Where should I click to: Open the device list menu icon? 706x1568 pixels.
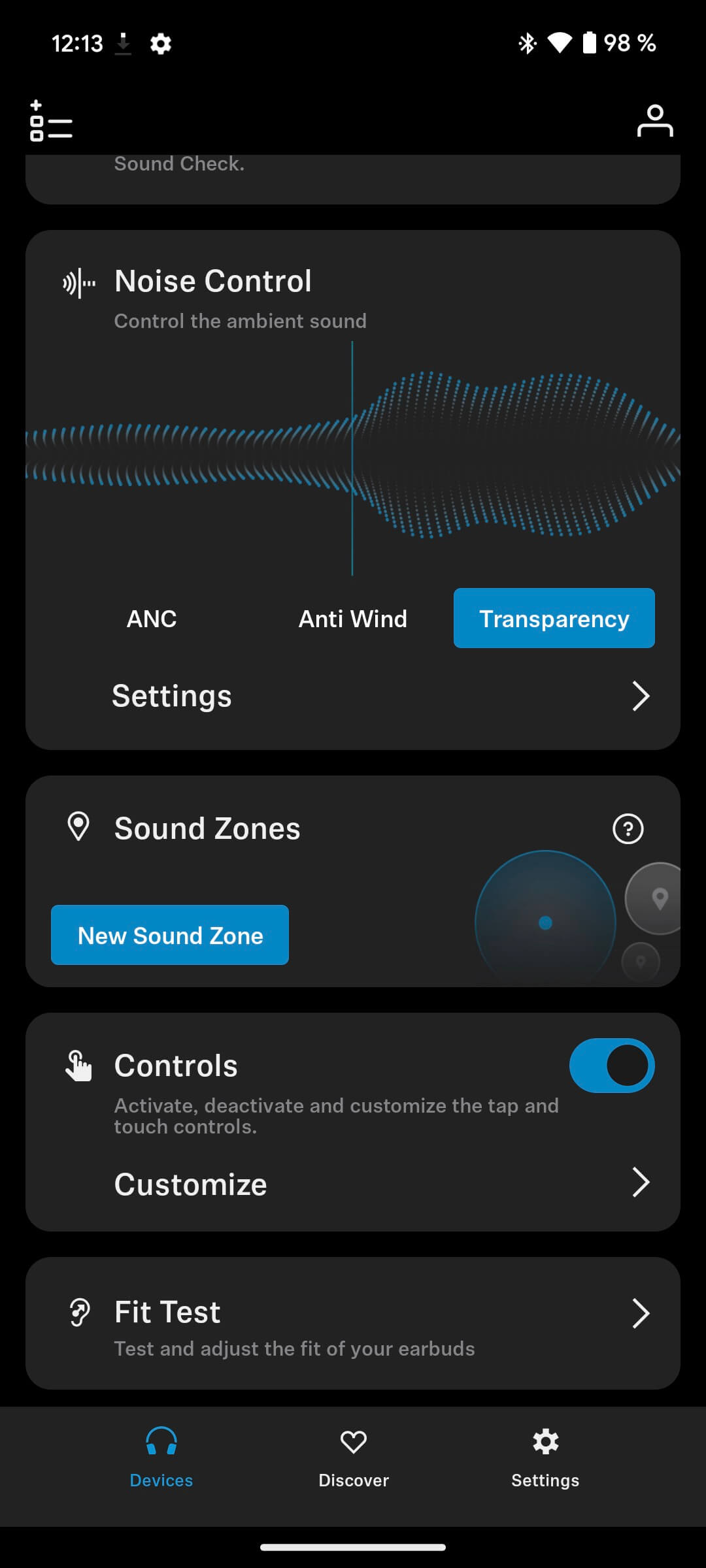click(x=50, y=121)
